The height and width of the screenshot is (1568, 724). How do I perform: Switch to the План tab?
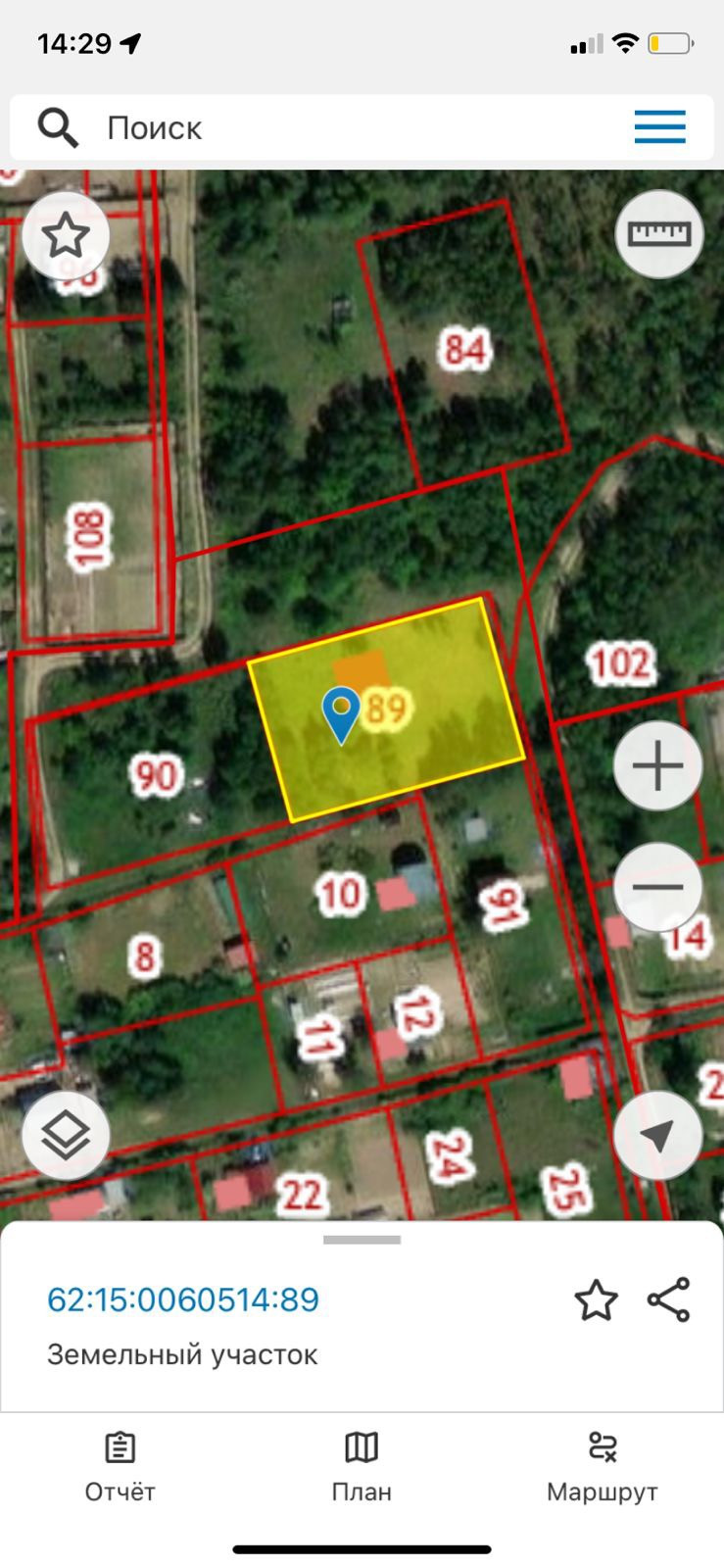(362, 1467)
